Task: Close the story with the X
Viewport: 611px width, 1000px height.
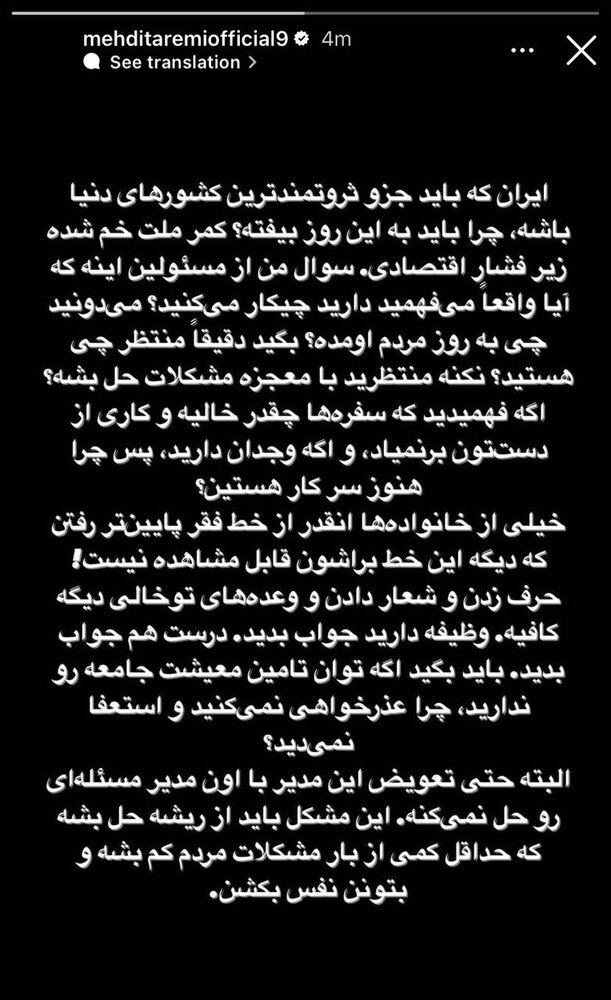Action: [x=580, y=50]
